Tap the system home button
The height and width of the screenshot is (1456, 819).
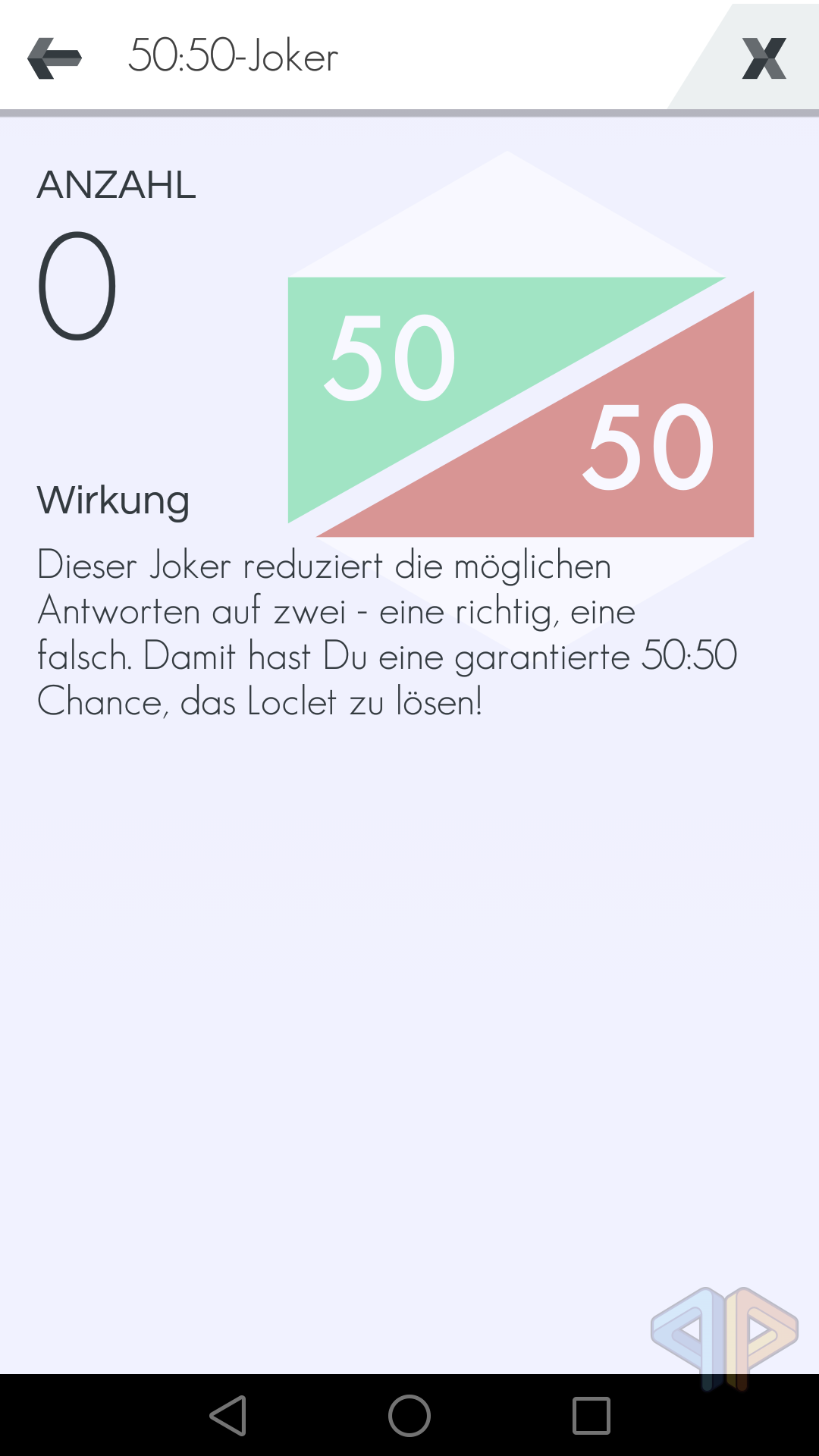[409, 1416]
